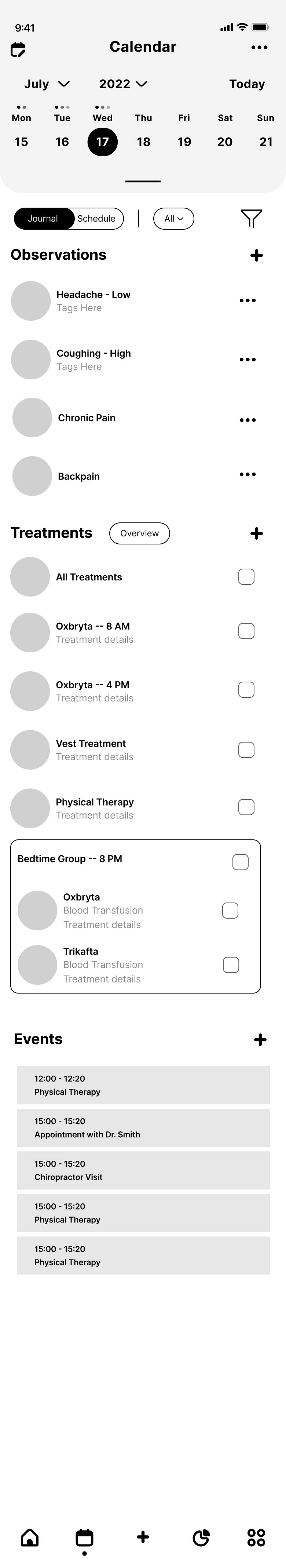The height and width of the screenshot is (1568, 286).
Task: Open options for Headache - Low
Action: point(247,301)
